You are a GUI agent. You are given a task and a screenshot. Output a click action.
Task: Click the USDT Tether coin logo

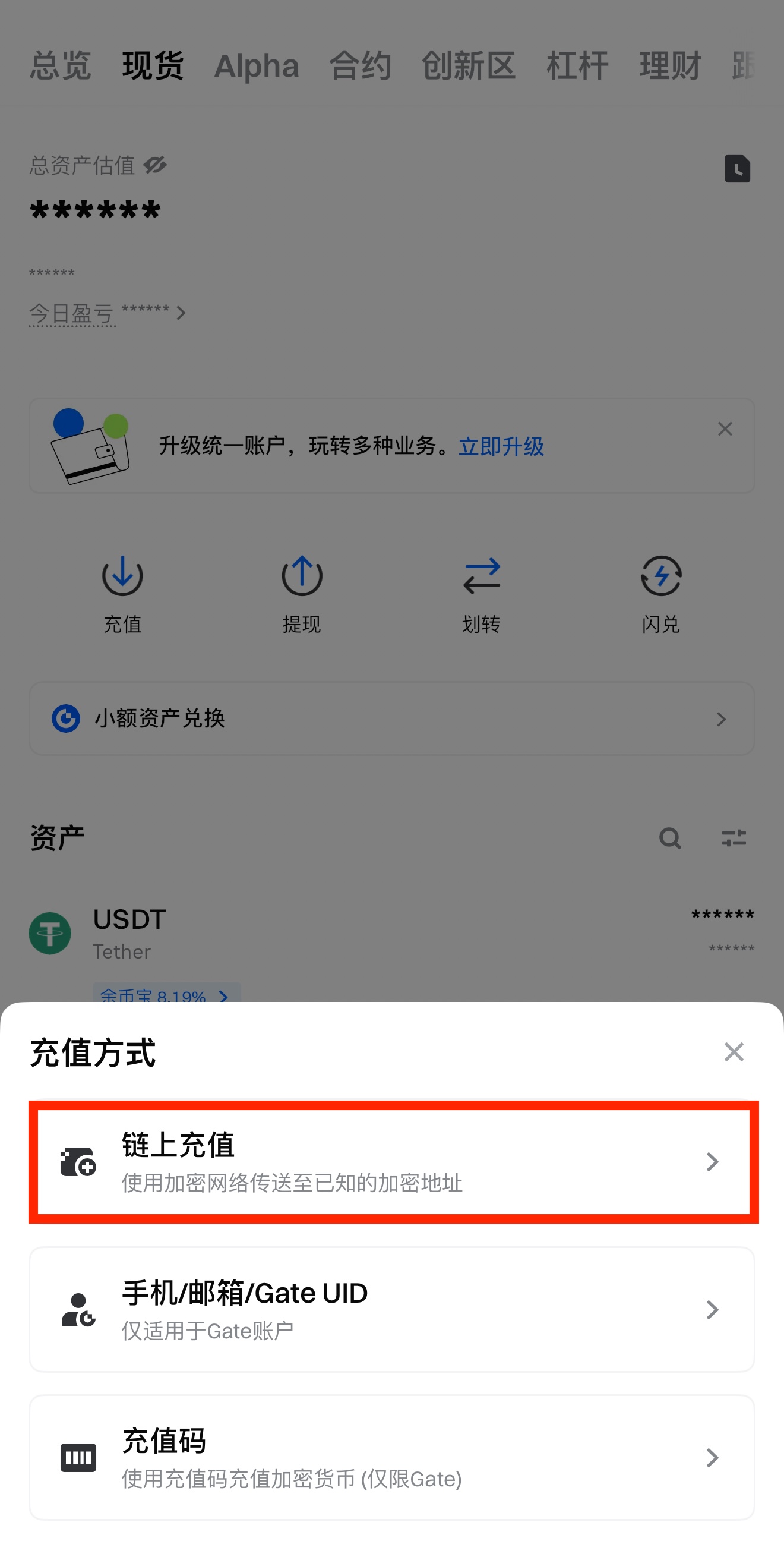(x=50, y=932)
